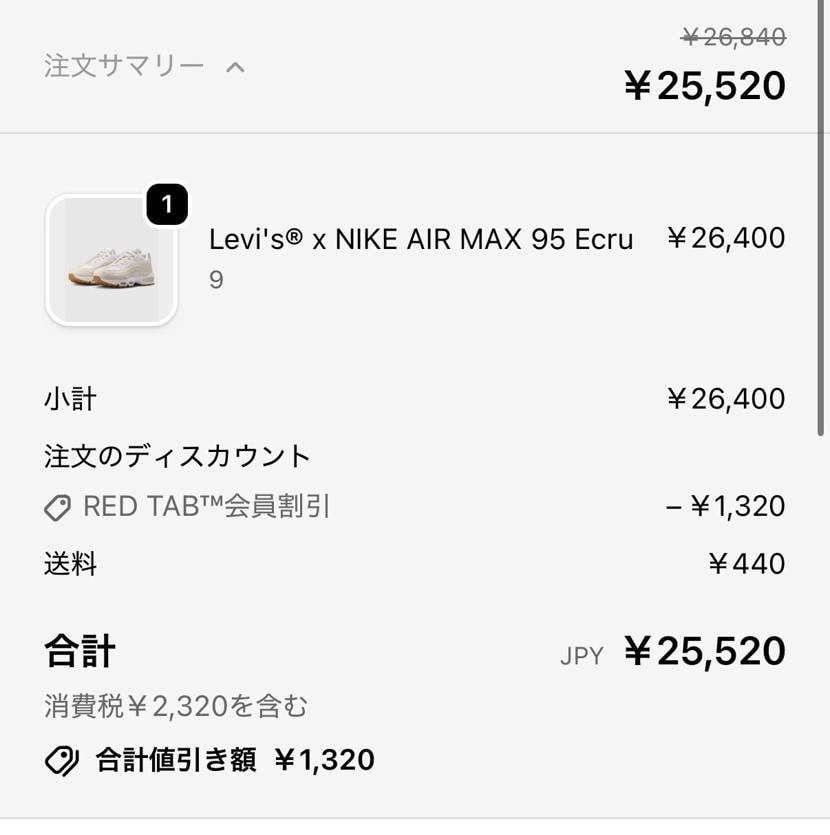This screenshot has height=835, width=830.
Task: Click the tag icon beside 合計値引き額
Action: tap(62, 759)
